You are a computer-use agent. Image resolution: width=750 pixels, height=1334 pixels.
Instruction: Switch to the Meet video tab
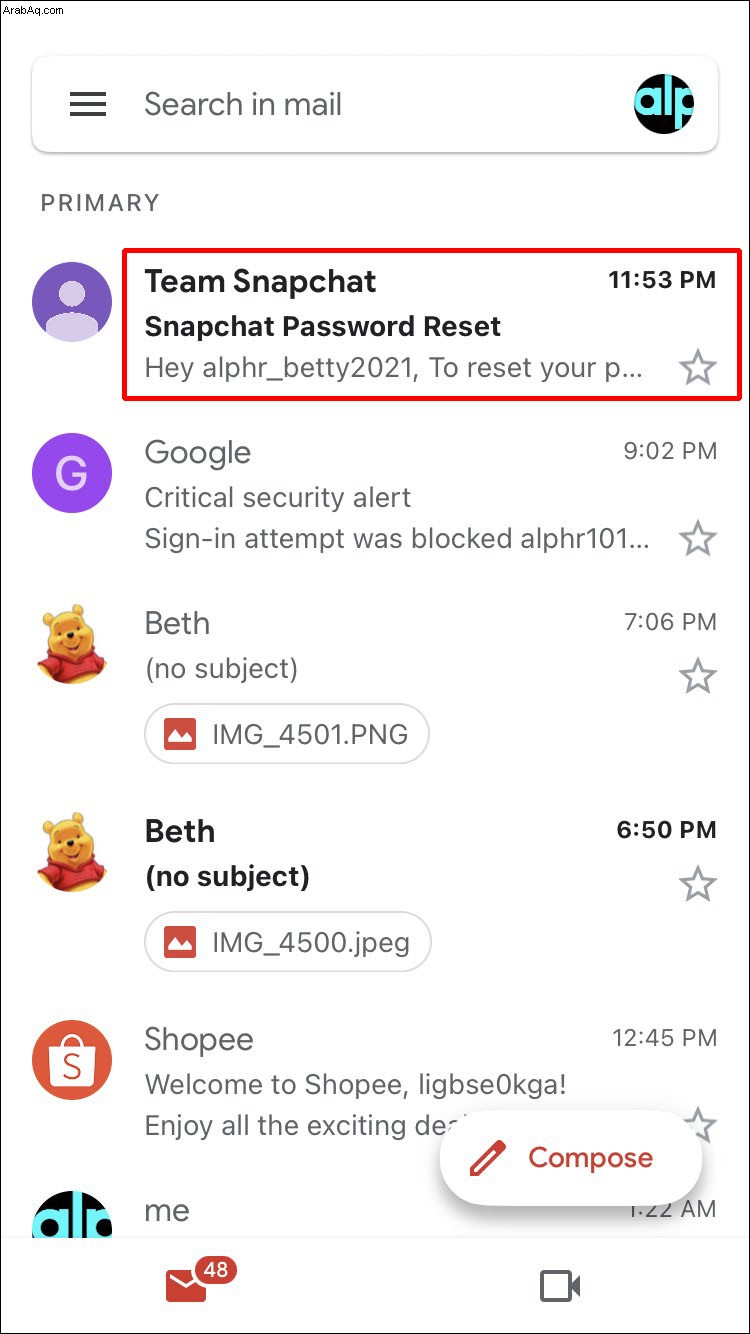point(560,1285)
